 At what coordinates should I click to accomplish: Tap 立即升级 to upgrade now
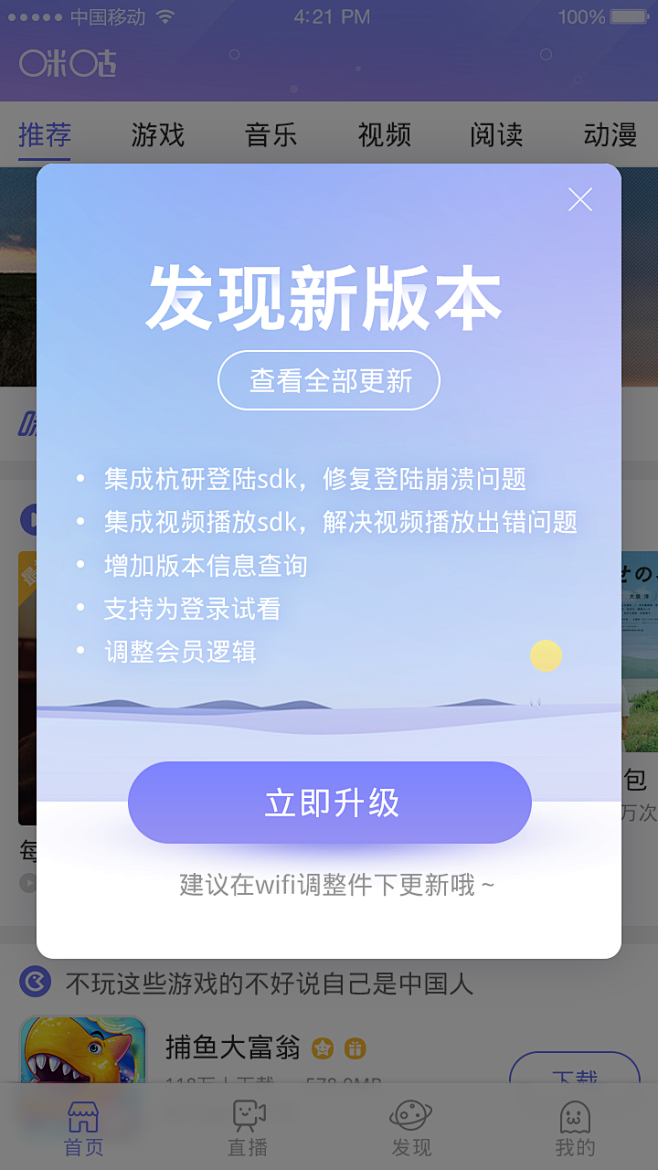pos(329,802)
